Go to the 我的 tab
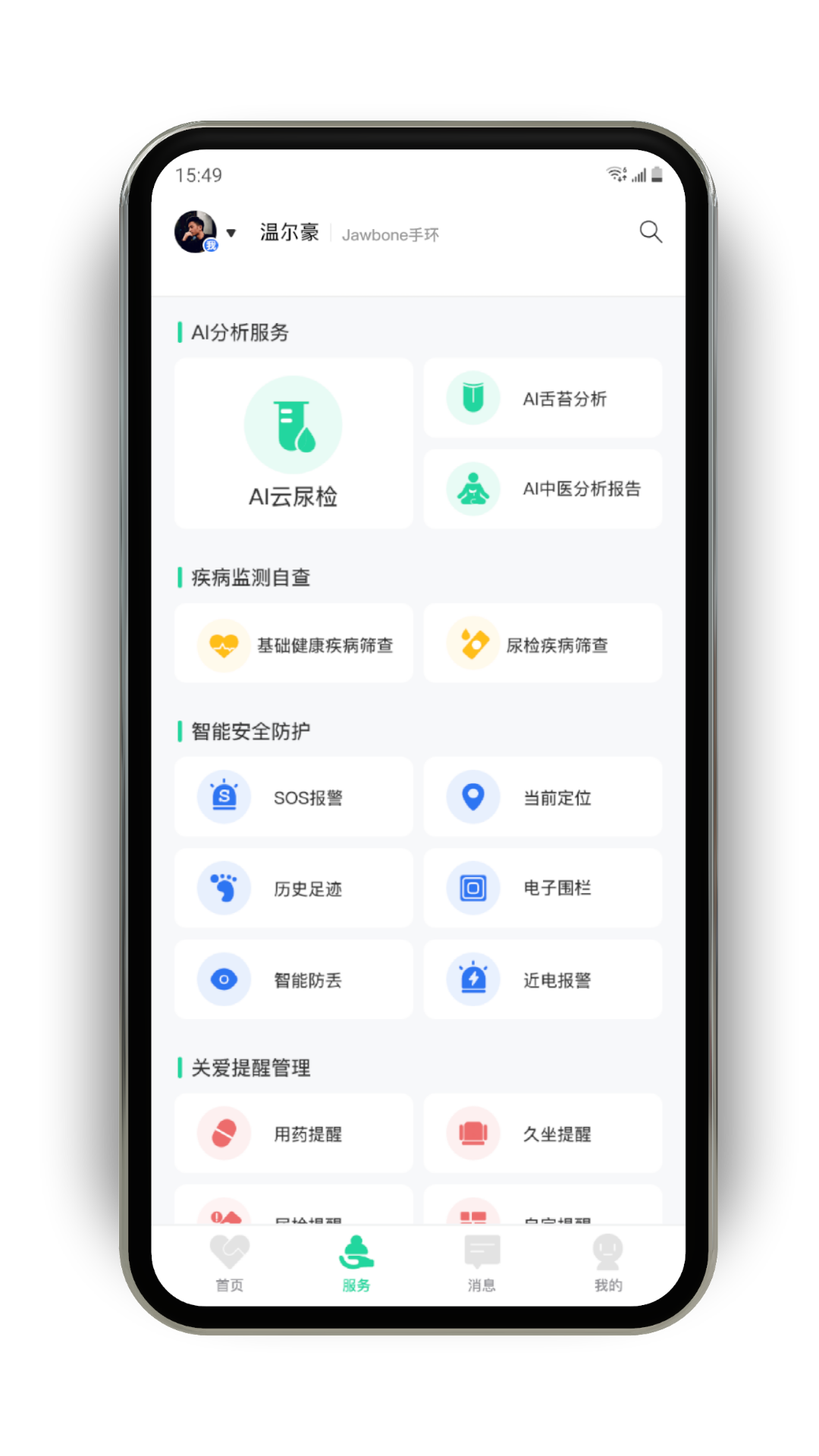The image size is (819, 1456). pyautogui.click(x=607, y=1264)
